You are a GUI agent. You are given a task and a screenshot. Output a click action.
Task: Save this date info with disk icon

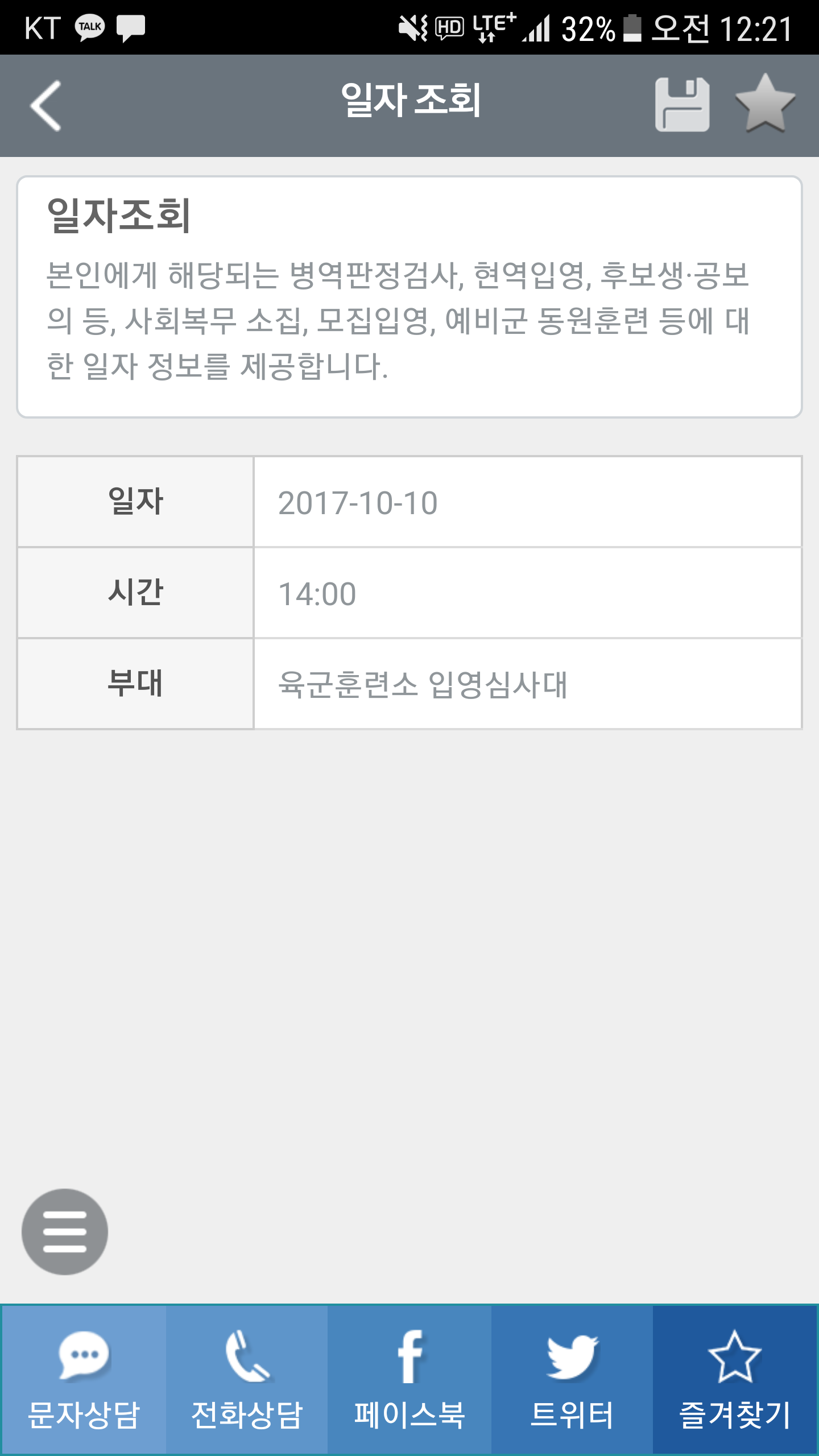[x=682, y=105]
